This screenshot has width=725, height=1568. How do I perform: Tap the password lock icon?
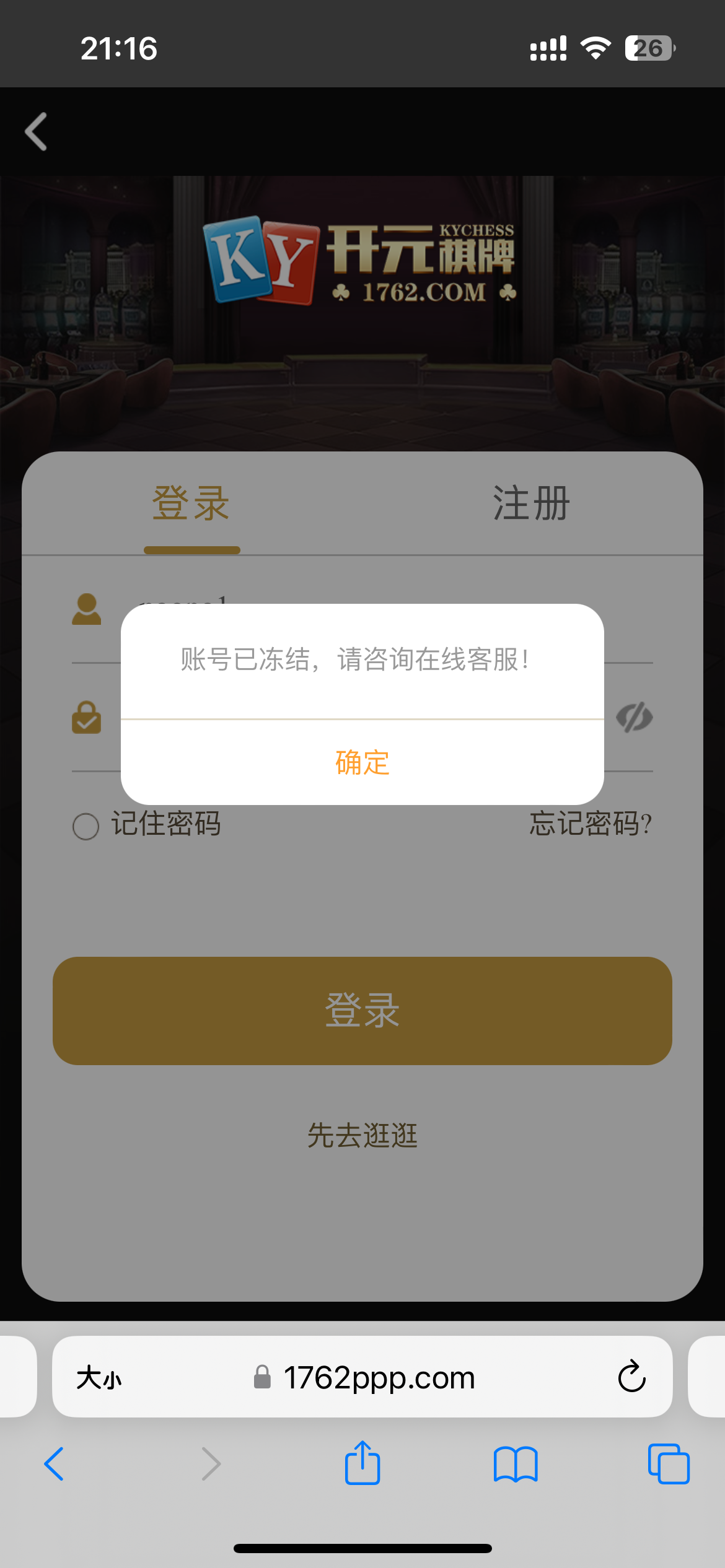[x=87, y=718]
